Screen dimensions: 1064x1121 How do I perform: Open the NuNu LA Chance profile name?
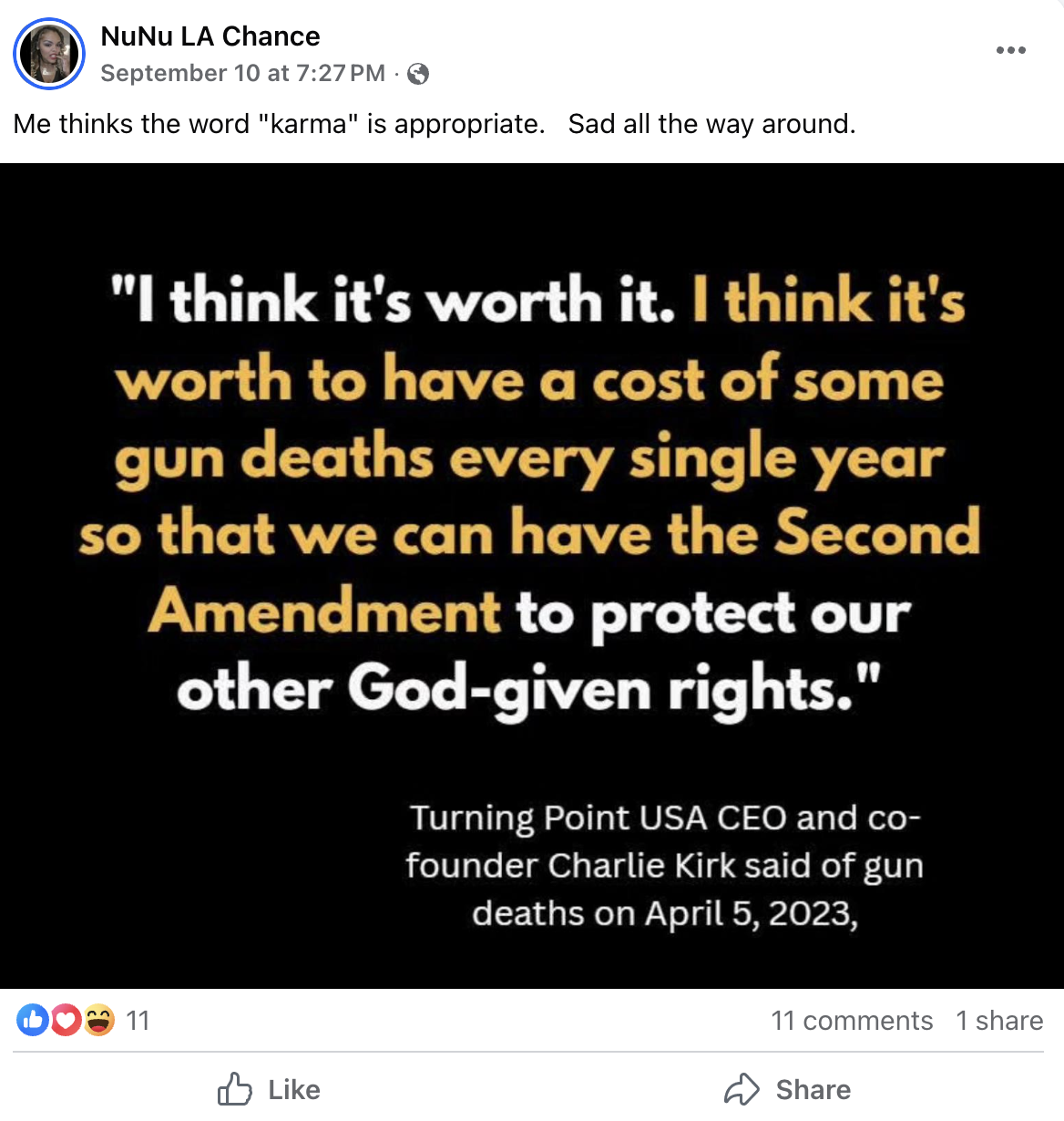pos(210,36)
